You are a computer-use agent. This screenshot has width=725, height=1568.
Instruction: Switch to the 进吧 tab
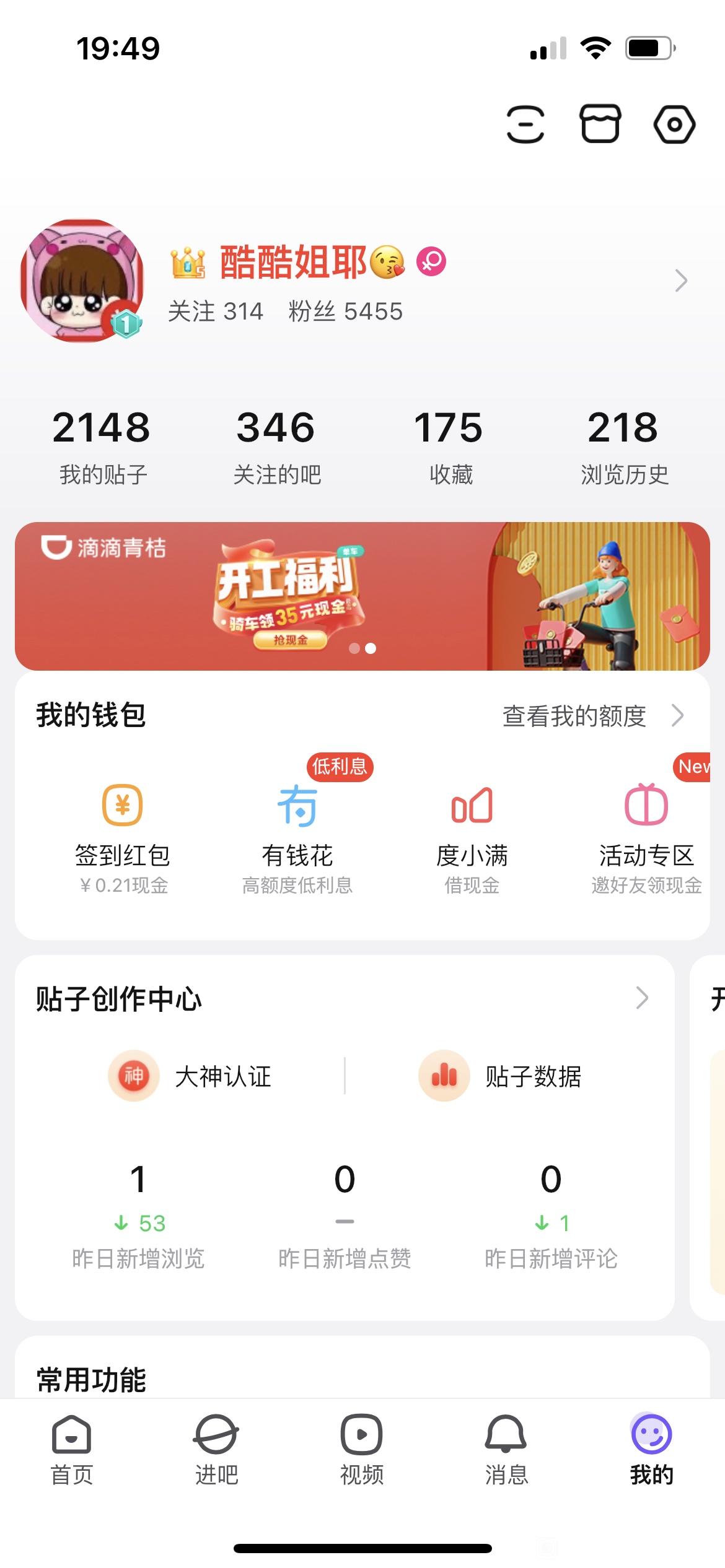216,1449
